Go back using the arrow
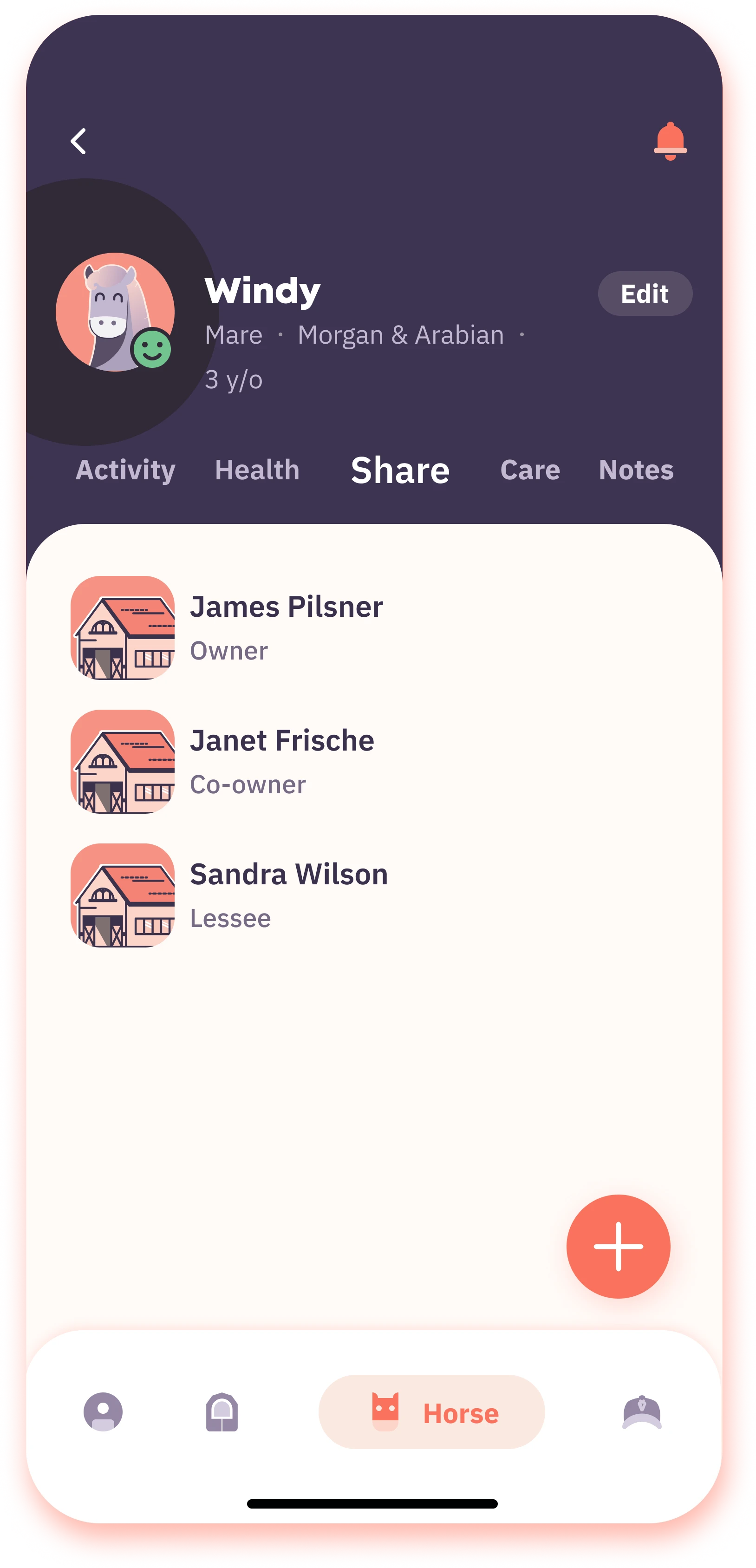756x1568 pixels. click(78, 141)
